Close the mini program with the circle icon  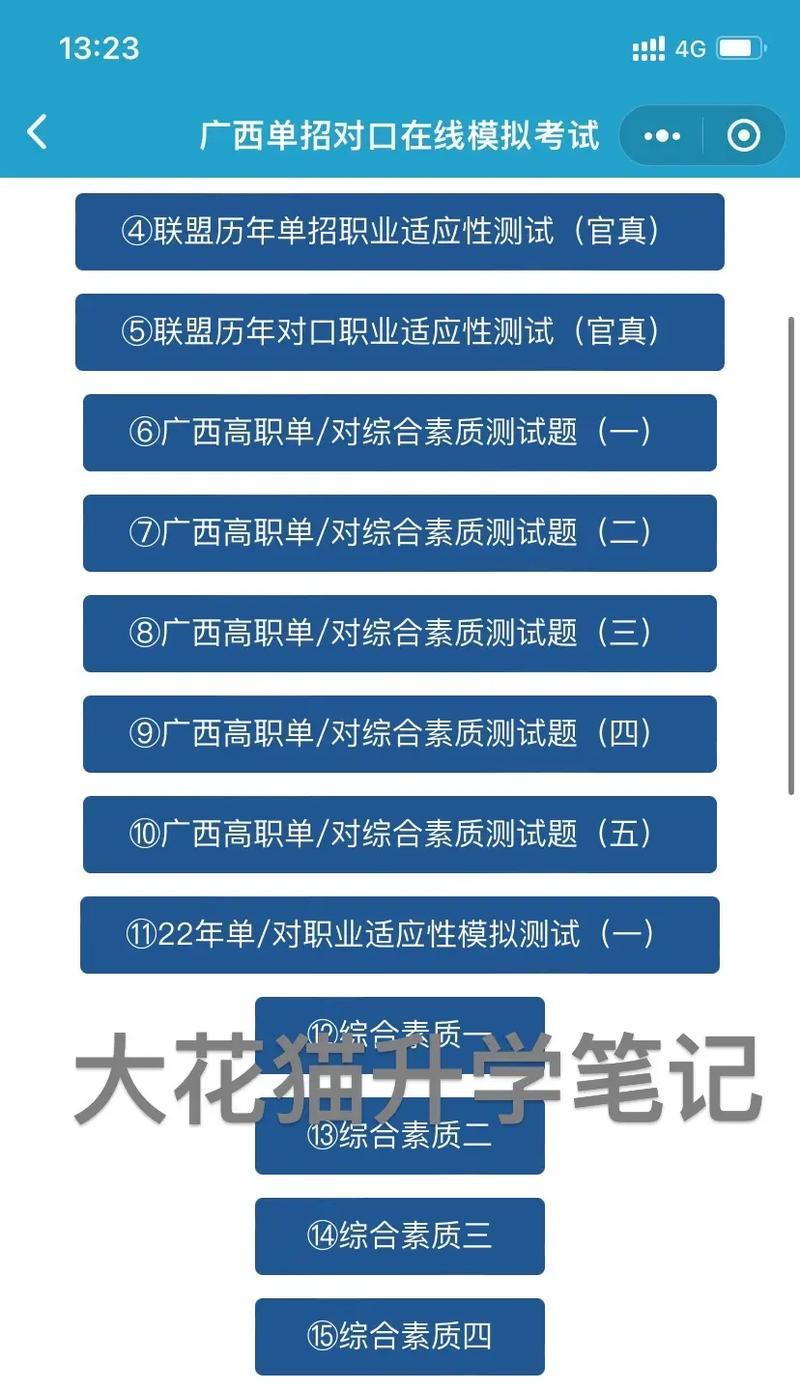point(743,136)
